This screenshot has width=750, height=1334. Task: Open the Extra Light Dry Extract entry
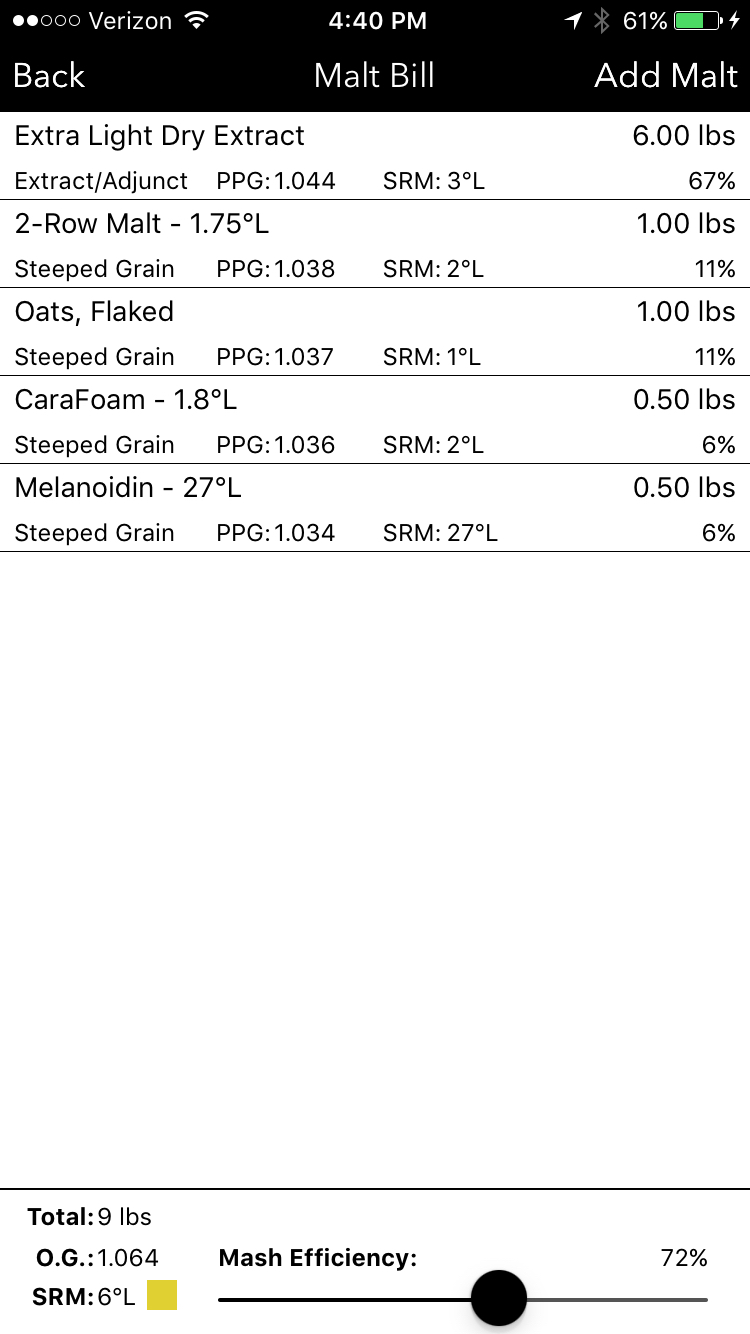coord(375,156)
